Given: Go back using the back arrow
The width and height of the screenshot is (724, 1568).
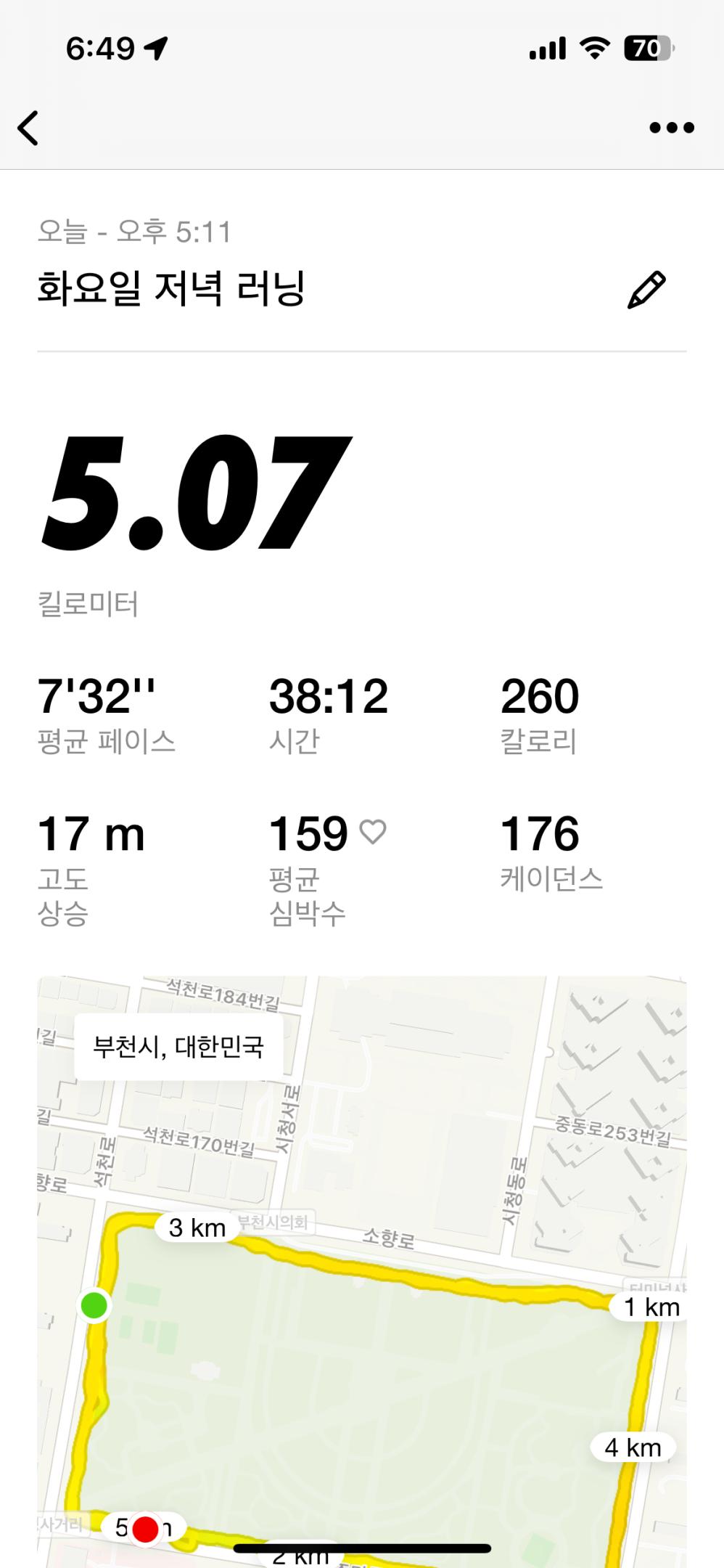Looking at the screenshot, I should [x=28, y=128].
